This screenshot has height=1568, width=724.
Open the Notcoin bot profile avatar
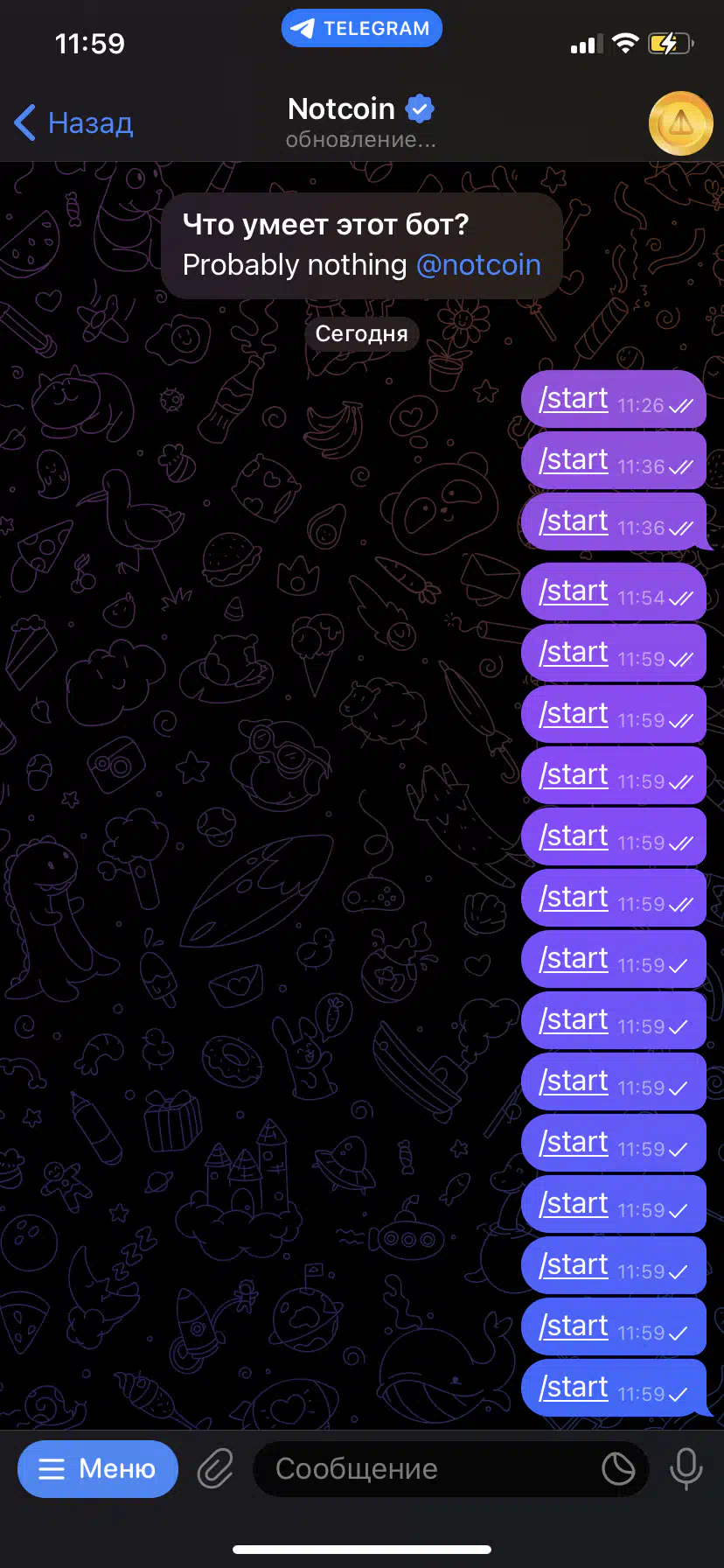pos(680,123)
